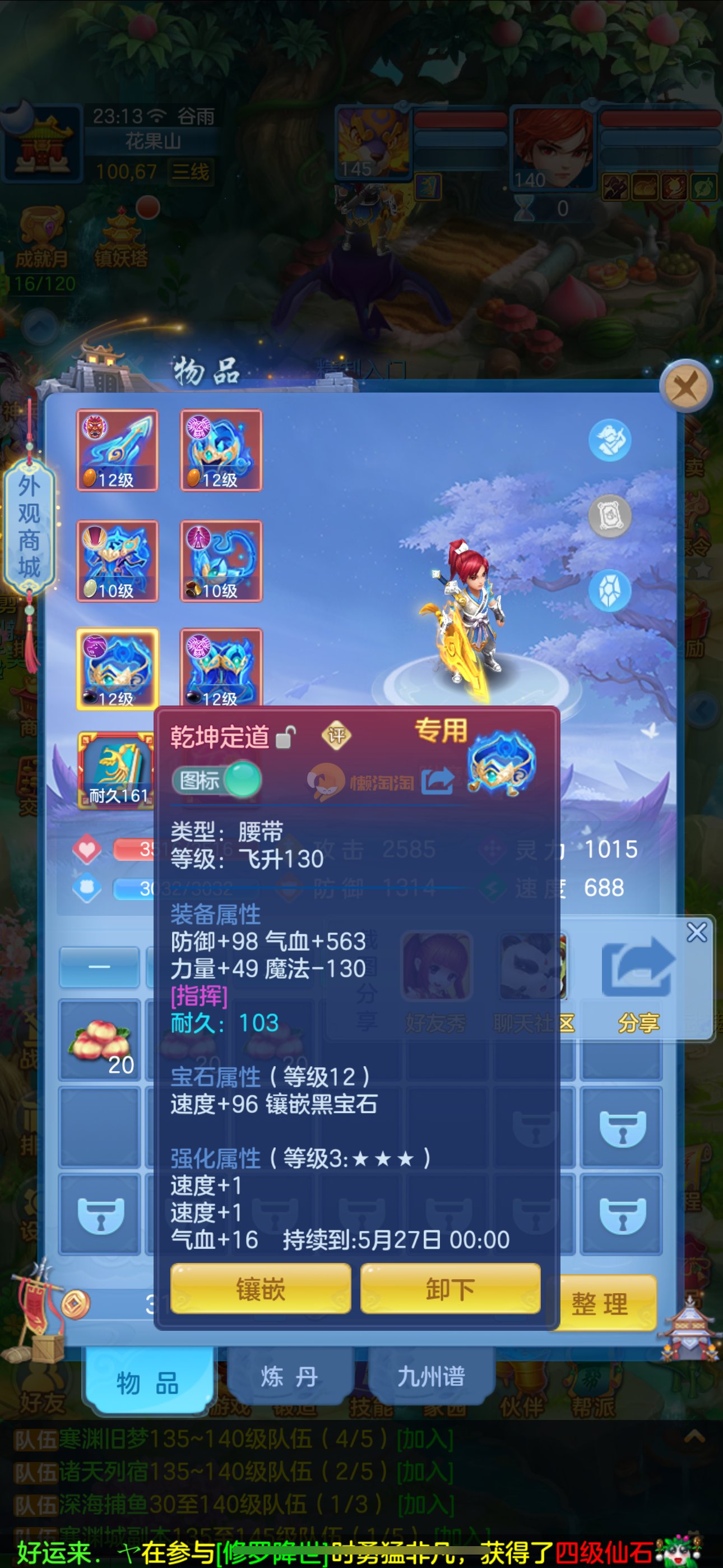This screenshot has width=723, height=1568.
Task: Switch to the 九州谱 tab
Action: pos(430,1377)
